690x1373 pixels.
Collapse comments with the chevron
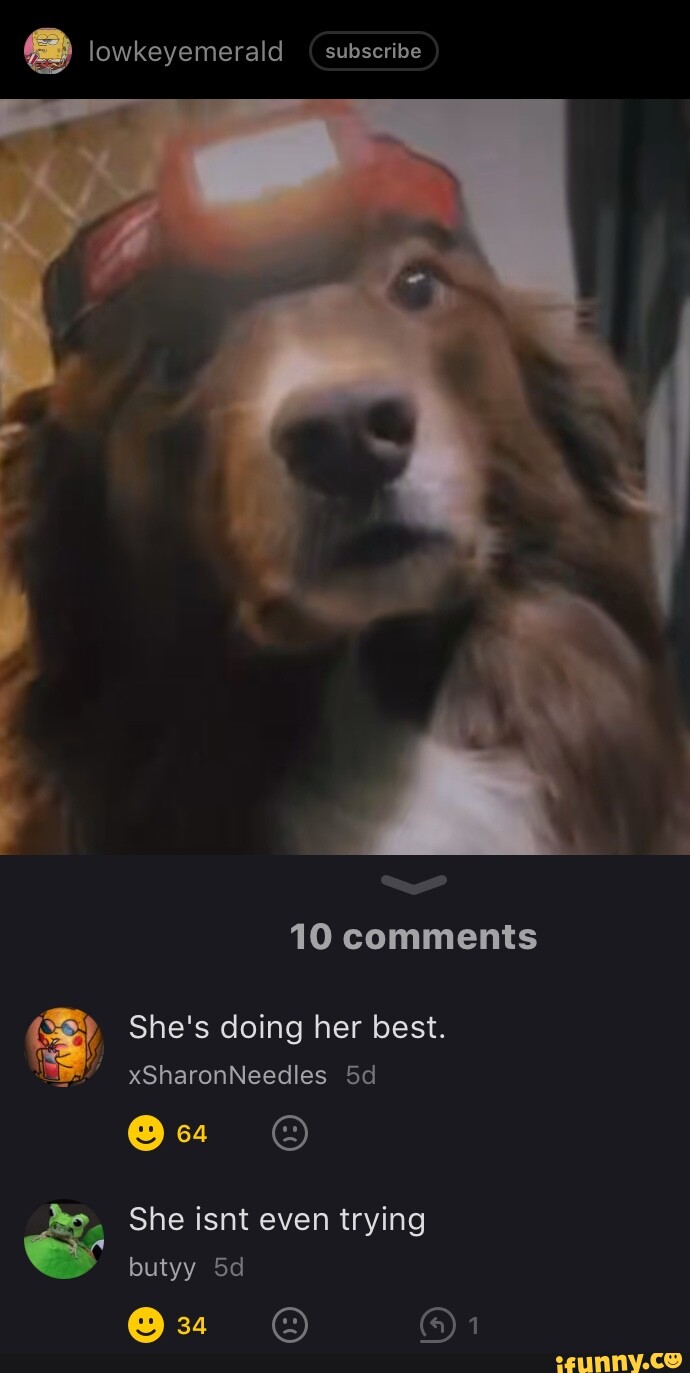pyautogui.click(x=414, y=881)
